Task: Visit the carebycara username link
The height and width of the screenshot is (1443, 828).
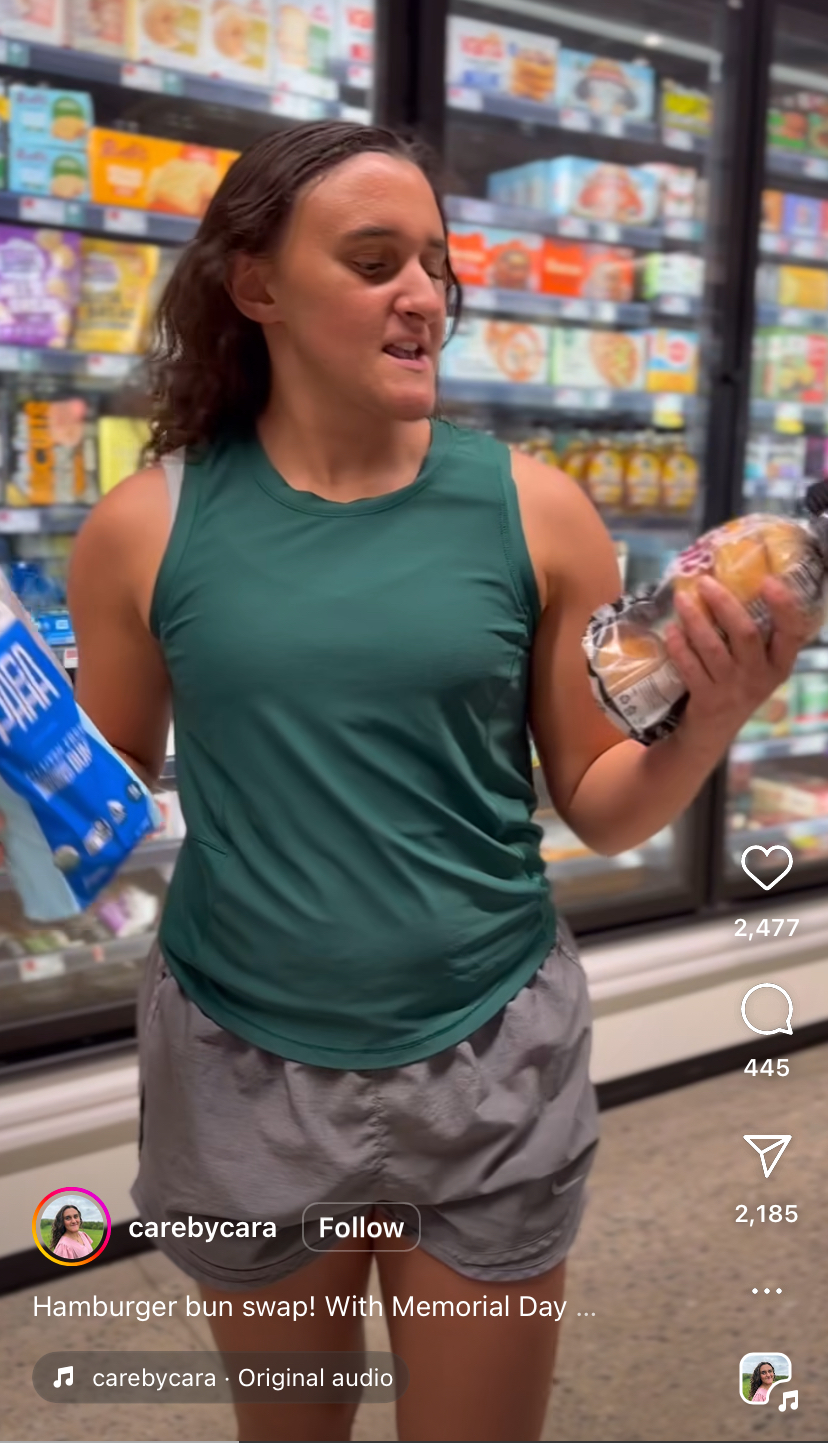Action: pyautogui.click(x=202, y=1227)
